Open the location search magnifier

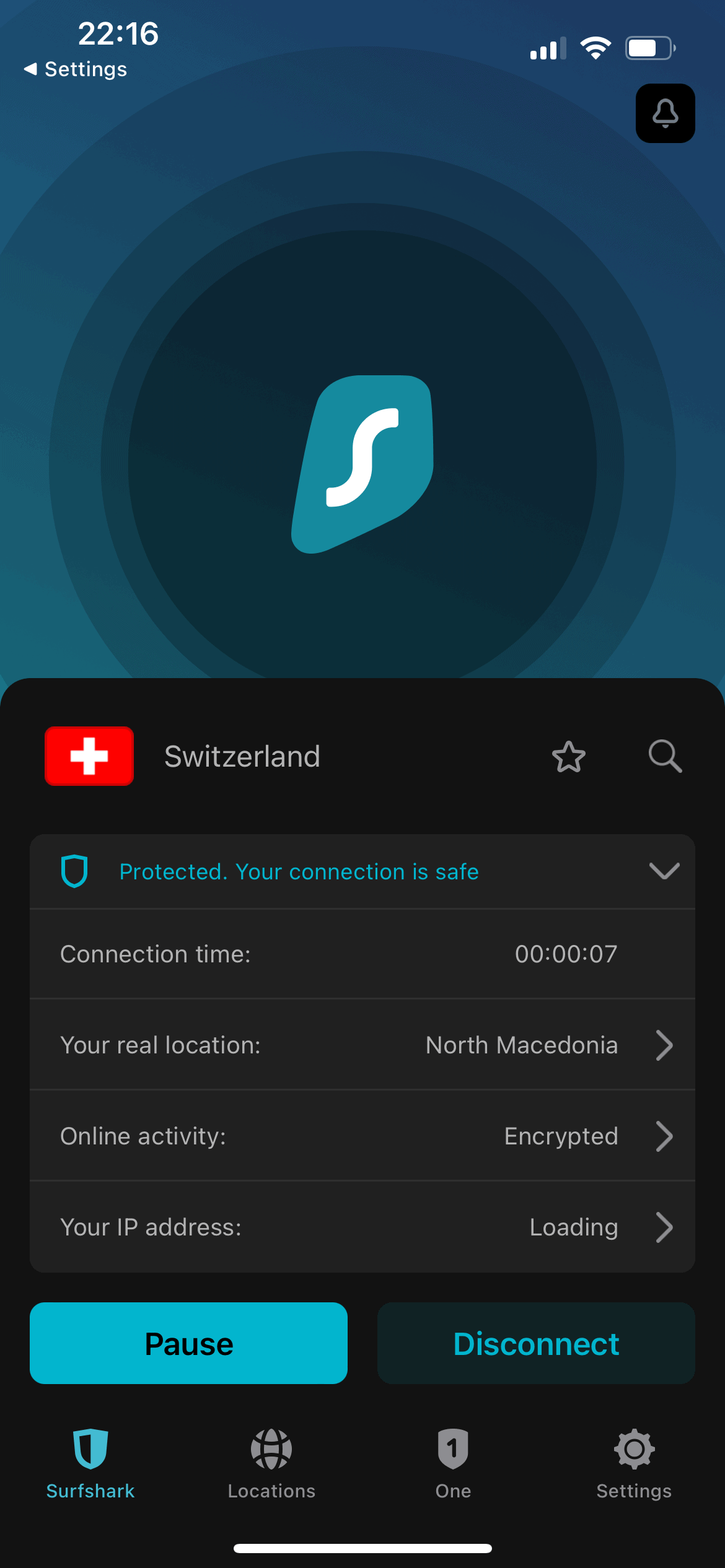point(665,756)
